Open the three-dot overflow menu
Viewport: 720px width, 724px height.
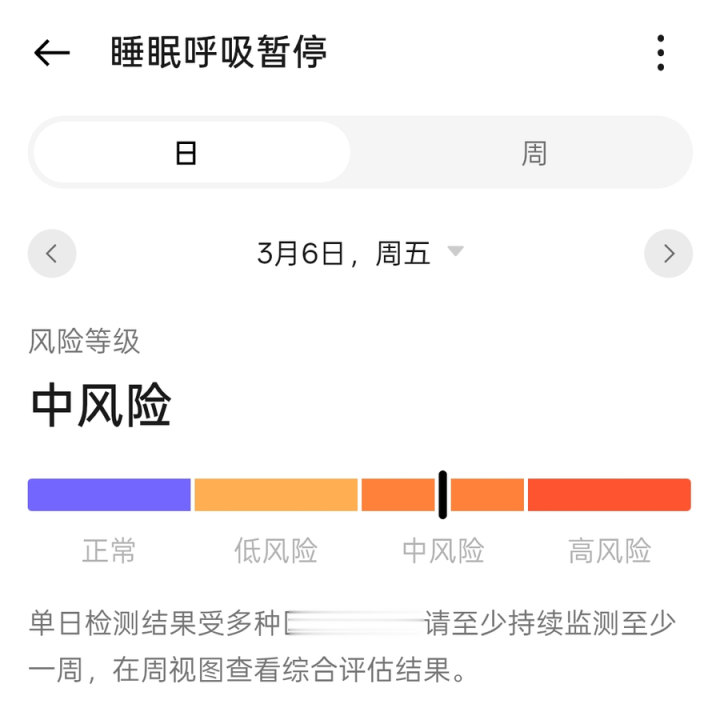(660, 52)
